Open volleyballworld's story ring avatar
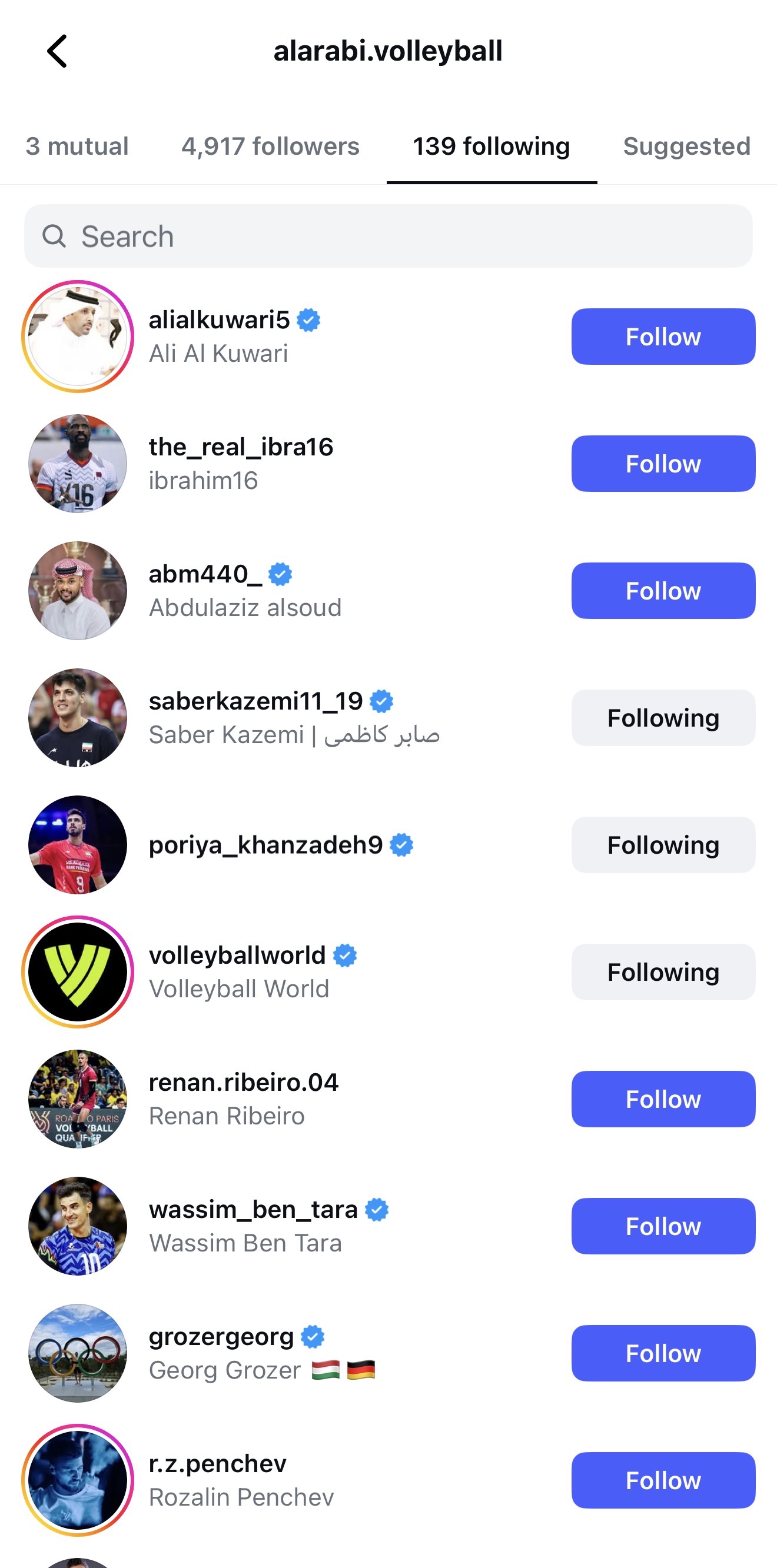The height and width of the screenshot is (1568, 777). (77, 972)
